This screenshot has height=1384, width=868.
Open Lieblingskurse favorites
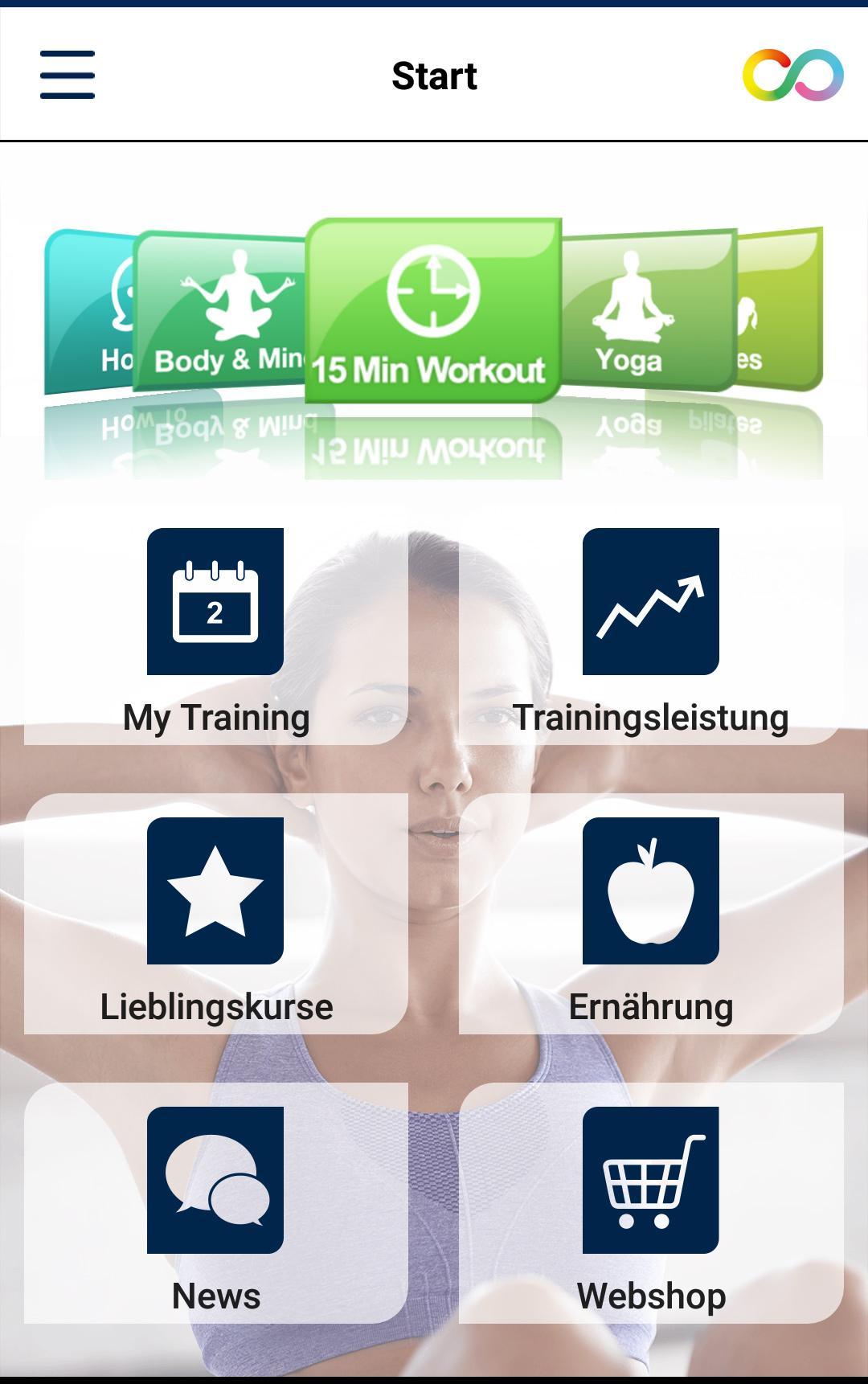tap(215, 915)
